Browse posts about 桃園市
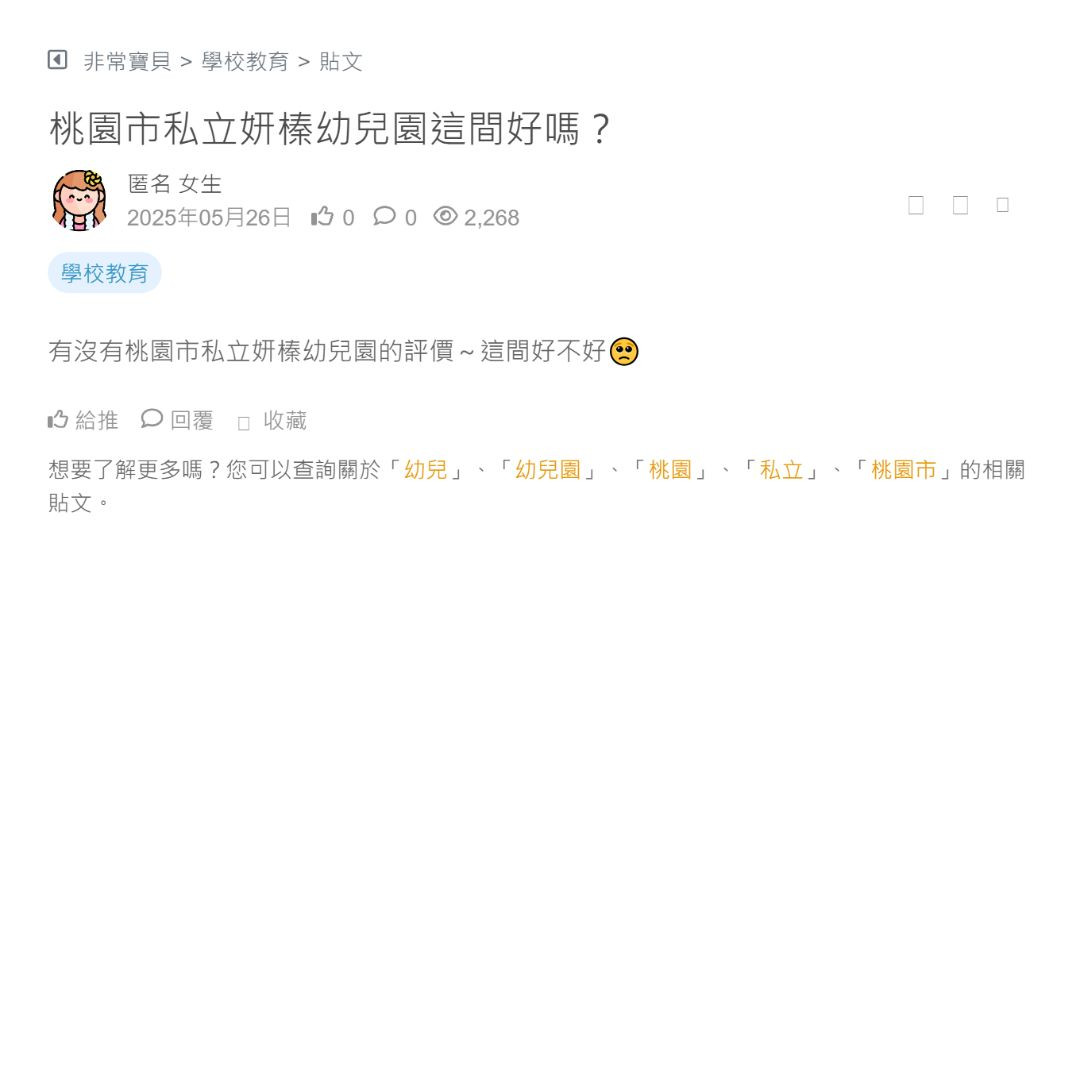Viewport: 1080px width, 1080px height. pyautogui.click(x=904, y=470)
